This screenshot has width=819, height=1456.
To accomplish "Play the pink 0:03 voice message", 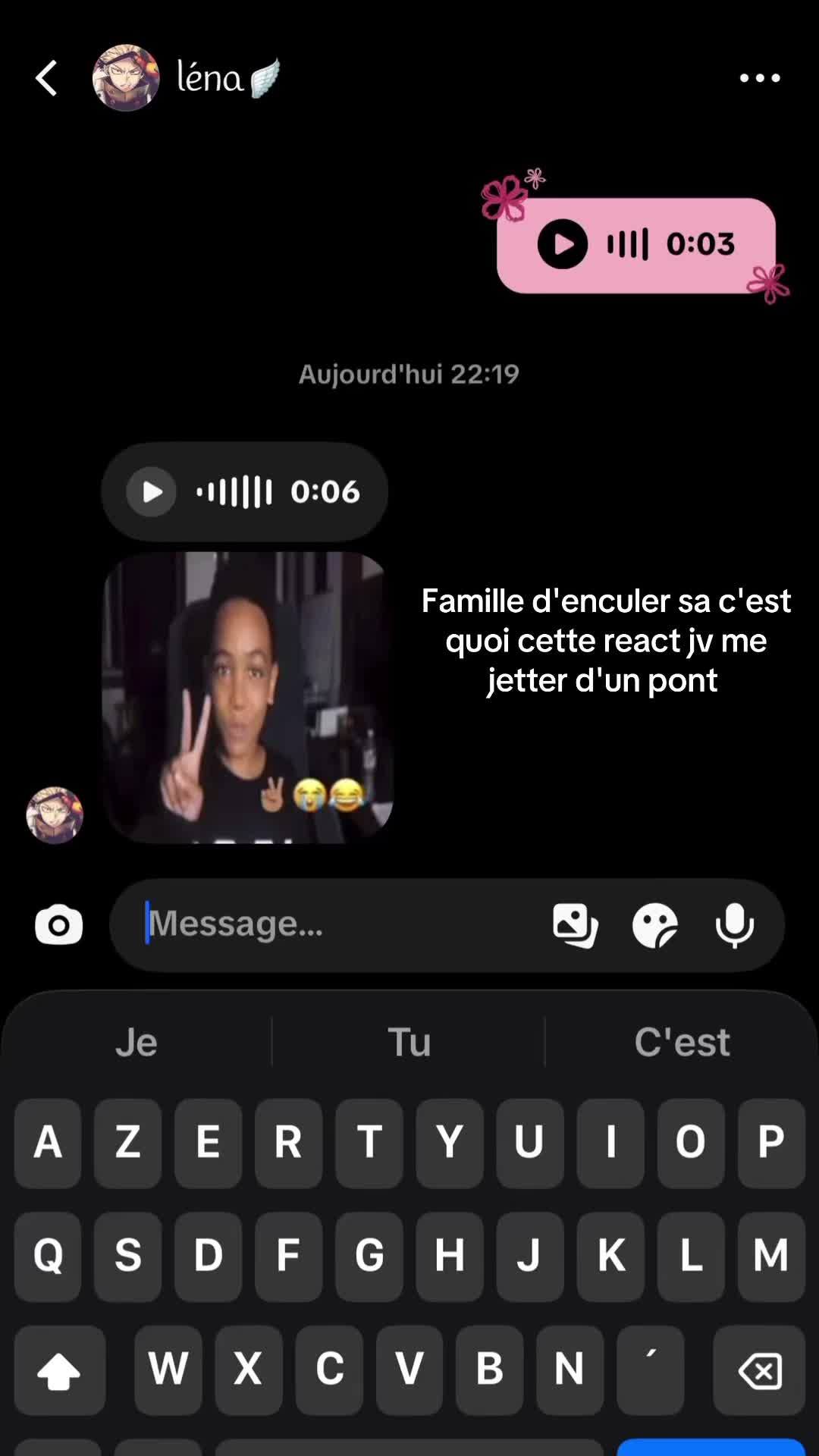I will (562, 244).
